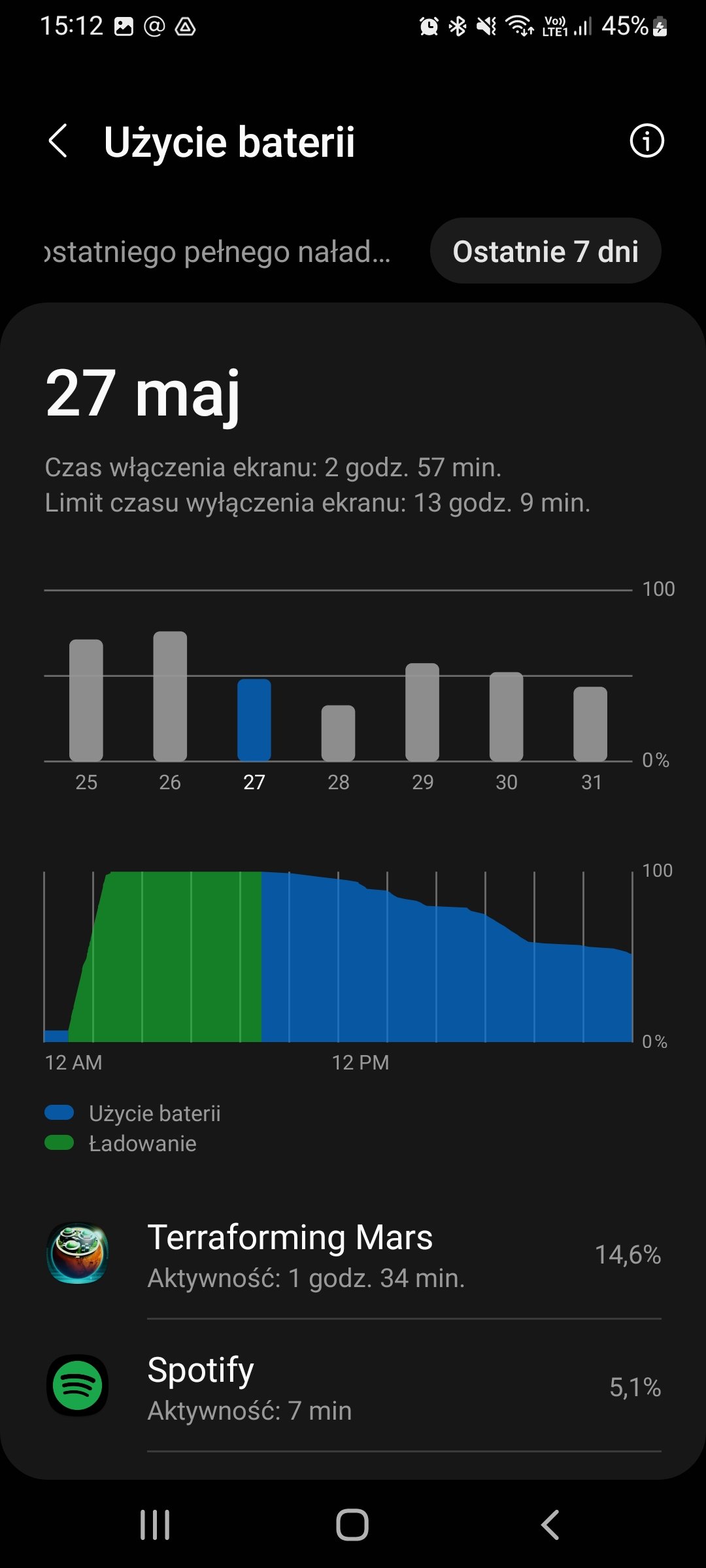The image size is (706, 1568).
Task: Tap the highlighted bar for day 27
Action: 254,720
